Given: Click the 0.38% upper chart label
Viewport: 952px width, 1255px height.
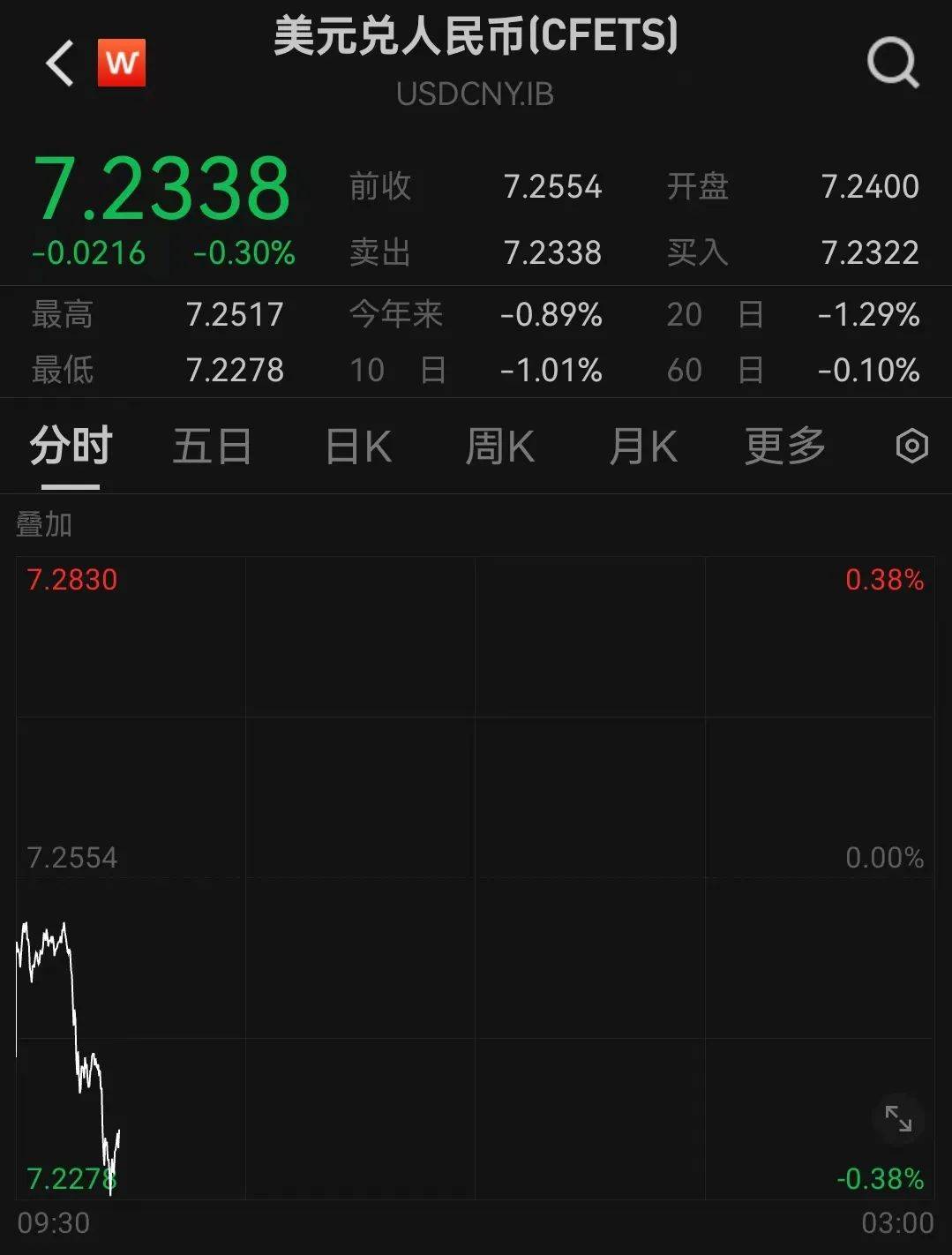Looking at the screenshot, I should [882, 580].
